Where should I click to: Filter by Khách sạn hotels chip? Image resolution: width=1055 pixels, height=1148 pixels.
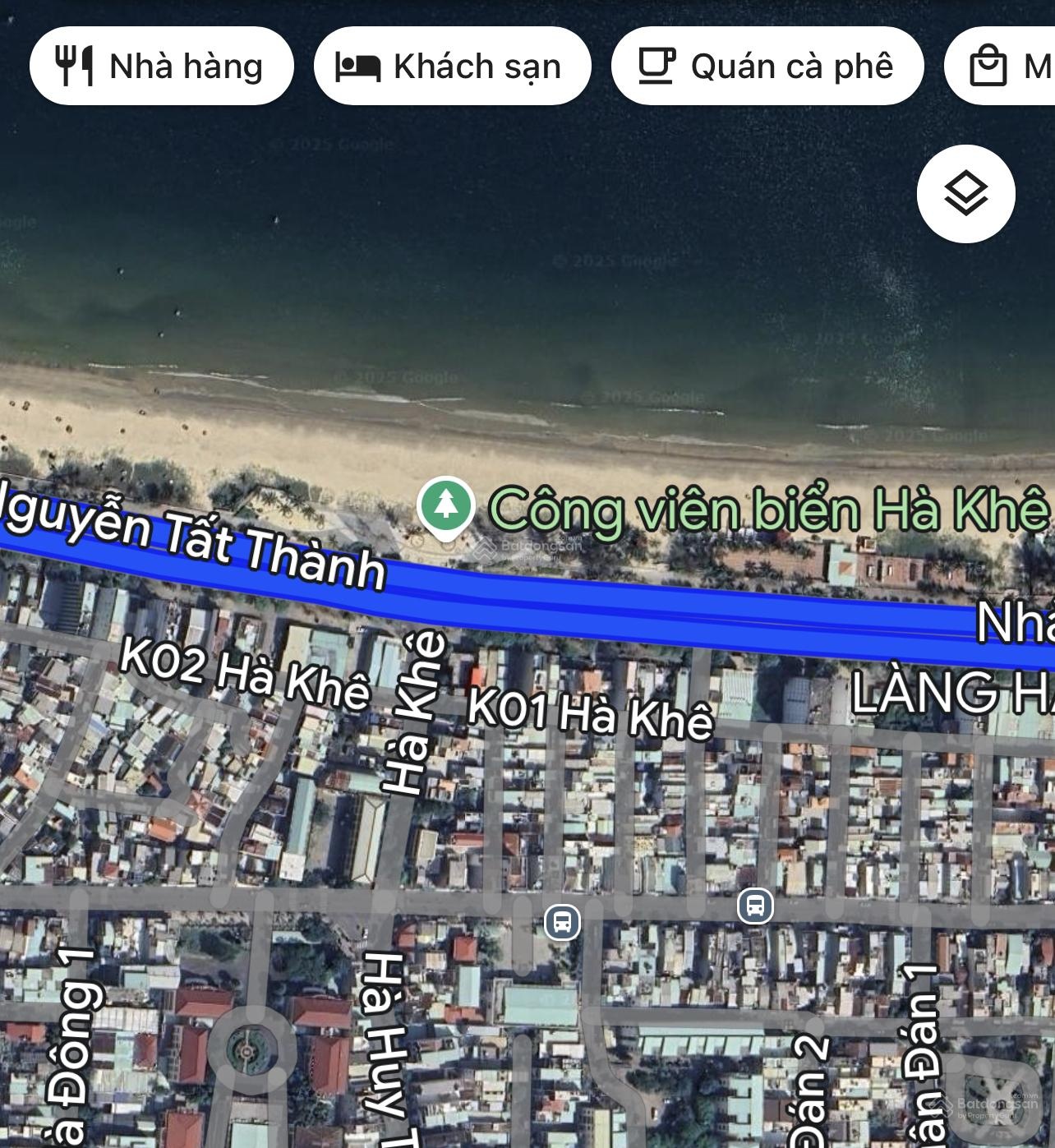(x=453, y=66)
